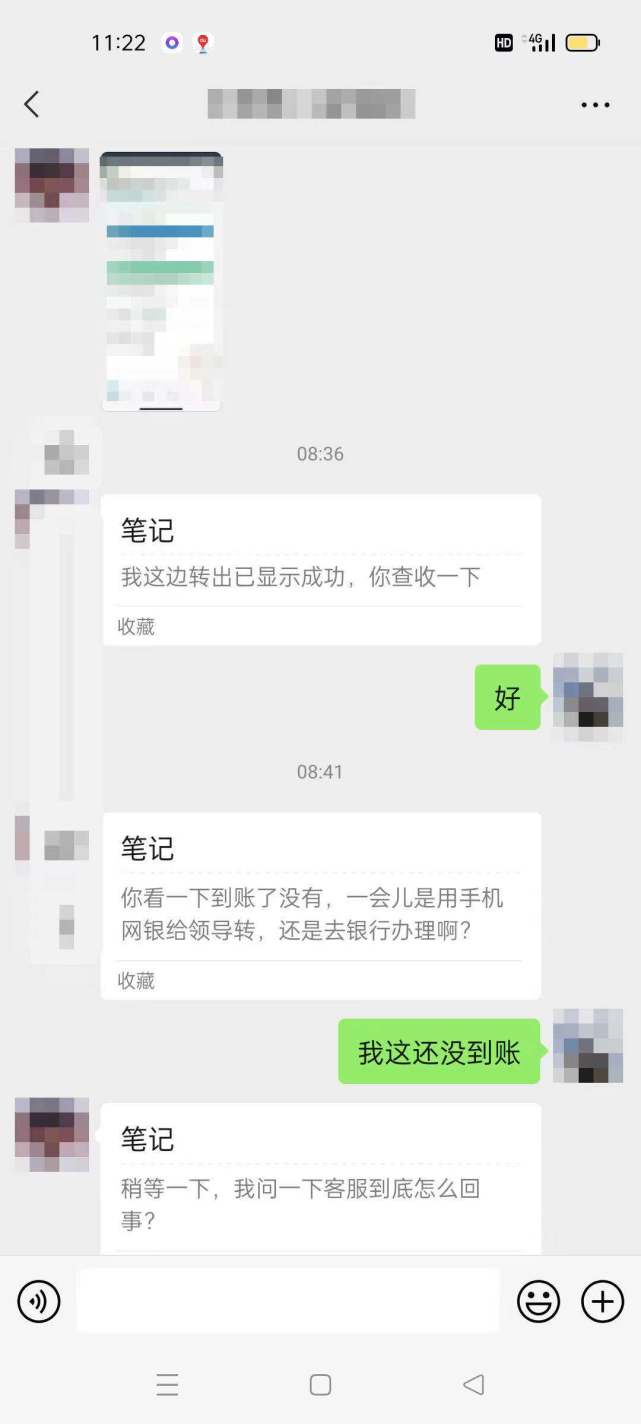
Task: Open the note saying 转出已显示成功
Action: pyautogui.click(x=321, y=568)
